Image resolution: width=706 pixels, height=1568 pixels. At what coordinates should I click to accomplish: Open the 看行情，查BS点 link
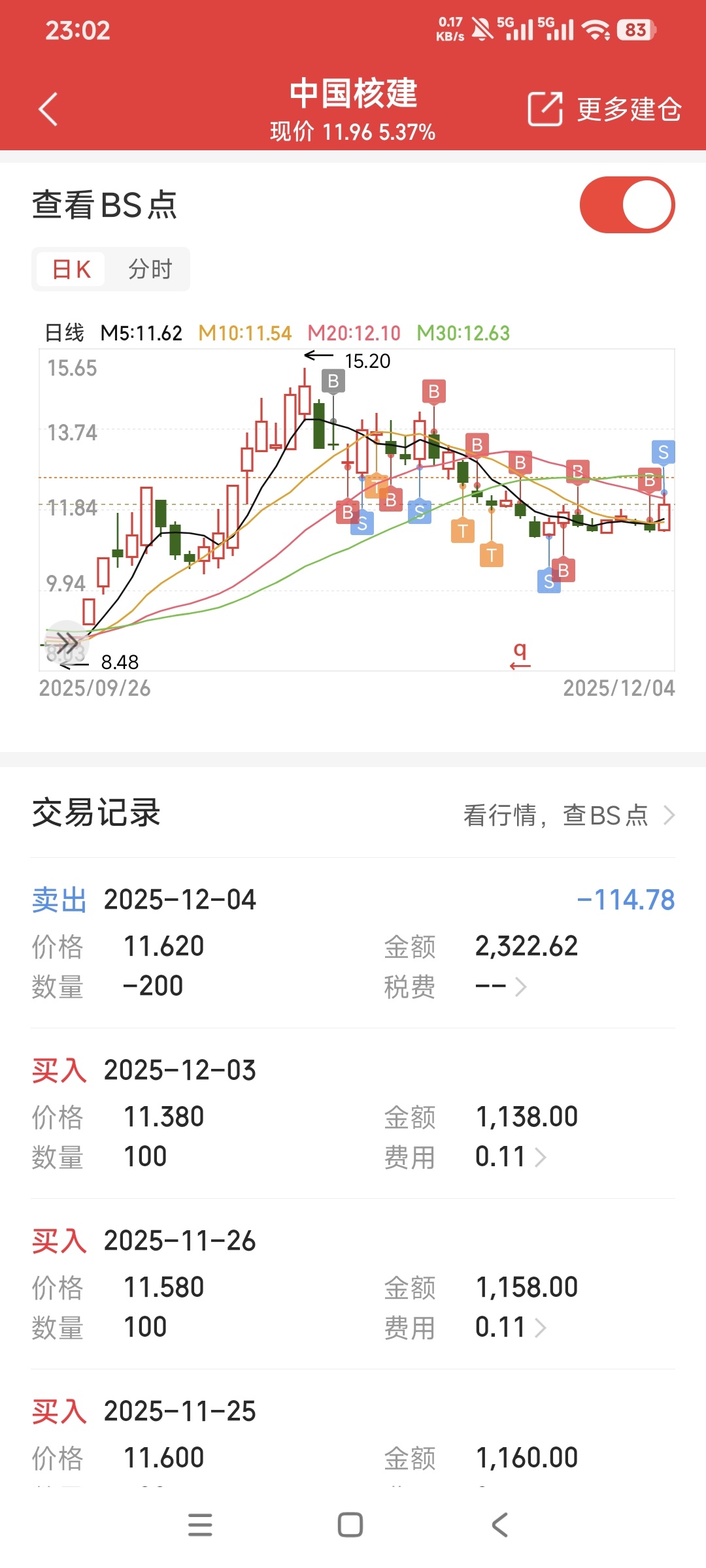[569, 815]
